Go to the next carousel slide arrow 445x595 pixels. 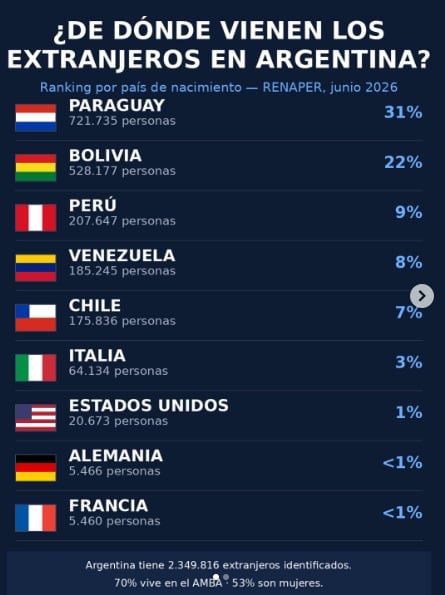(x=422, y=296)
